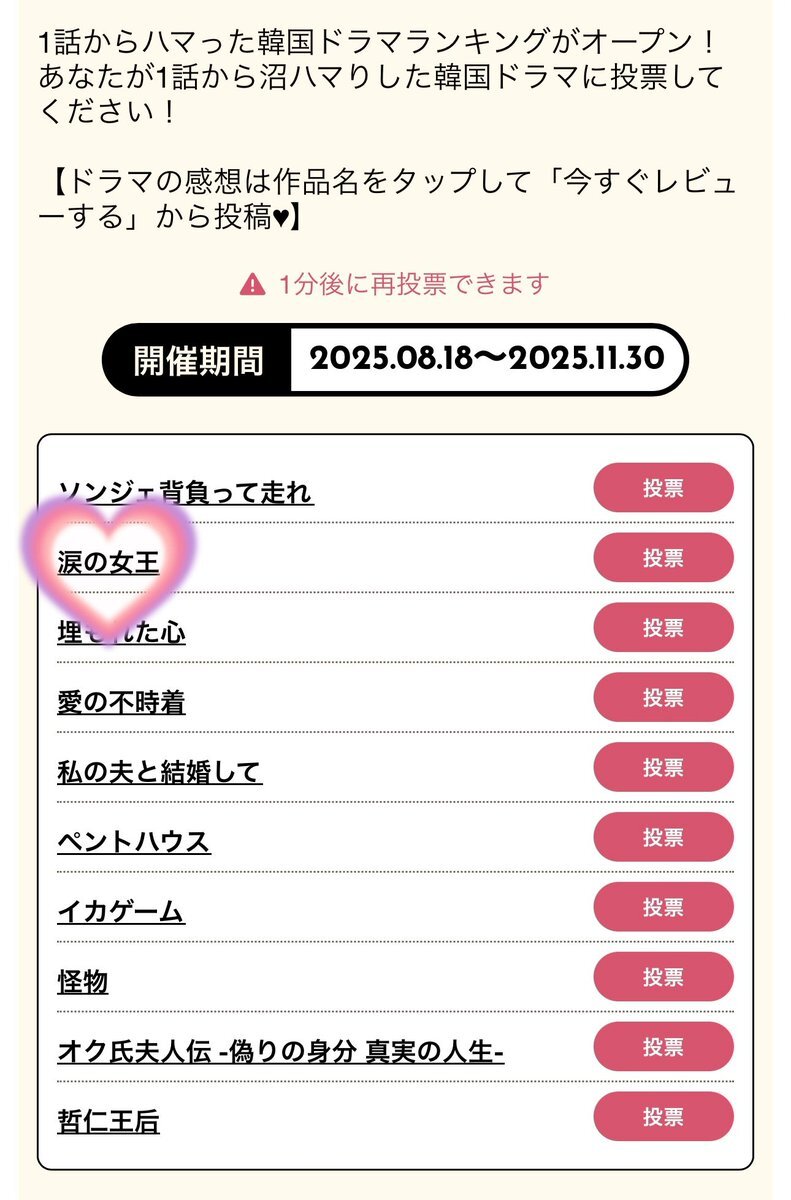Screen dimensions: 791x1200
Task: Open the ペントハウス drama page
Action: tap(134, 841)
